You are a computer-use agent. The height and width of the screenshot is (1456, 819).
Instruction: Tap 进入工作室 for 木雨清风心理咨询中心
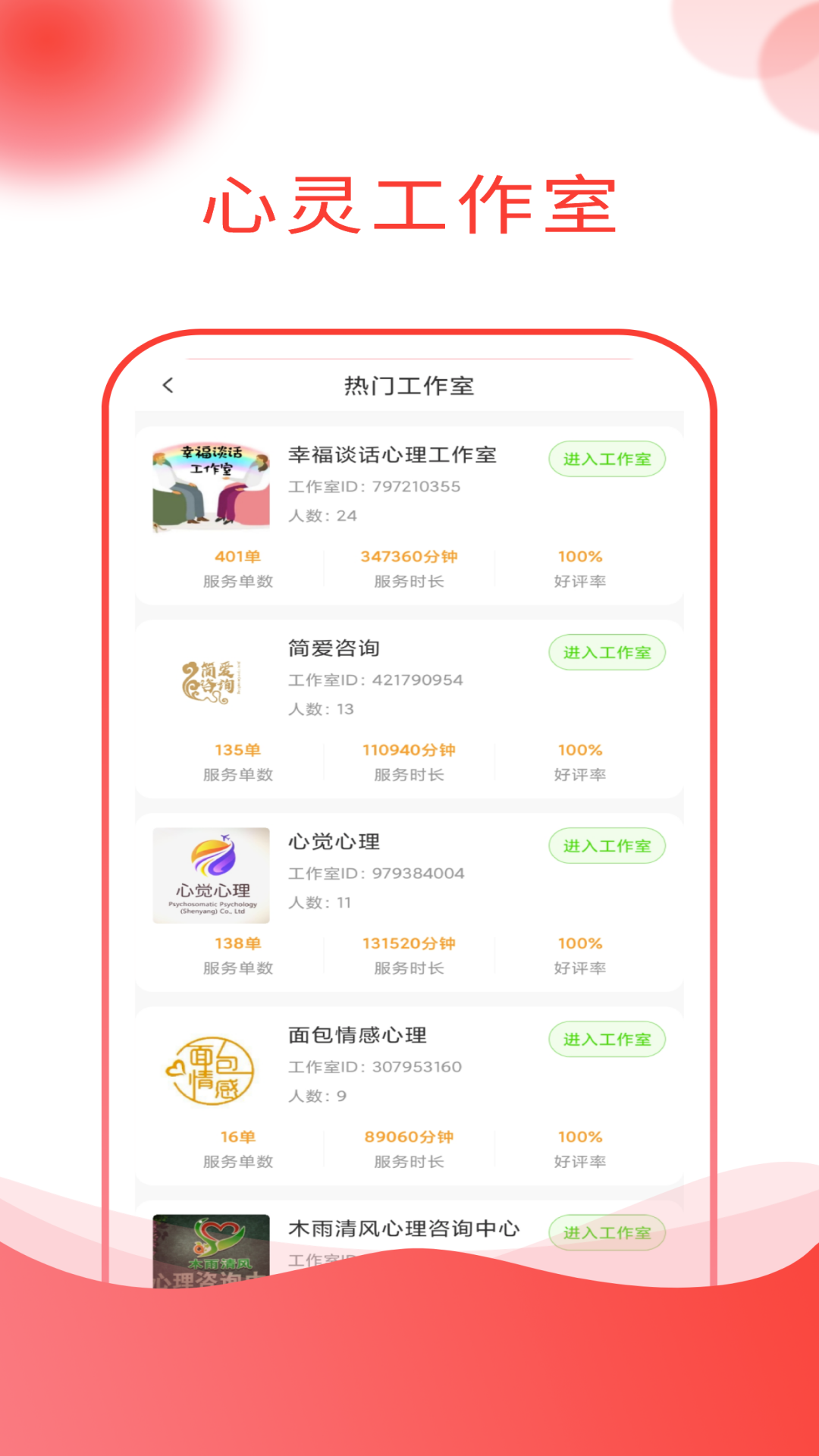tap(606, 1233)
